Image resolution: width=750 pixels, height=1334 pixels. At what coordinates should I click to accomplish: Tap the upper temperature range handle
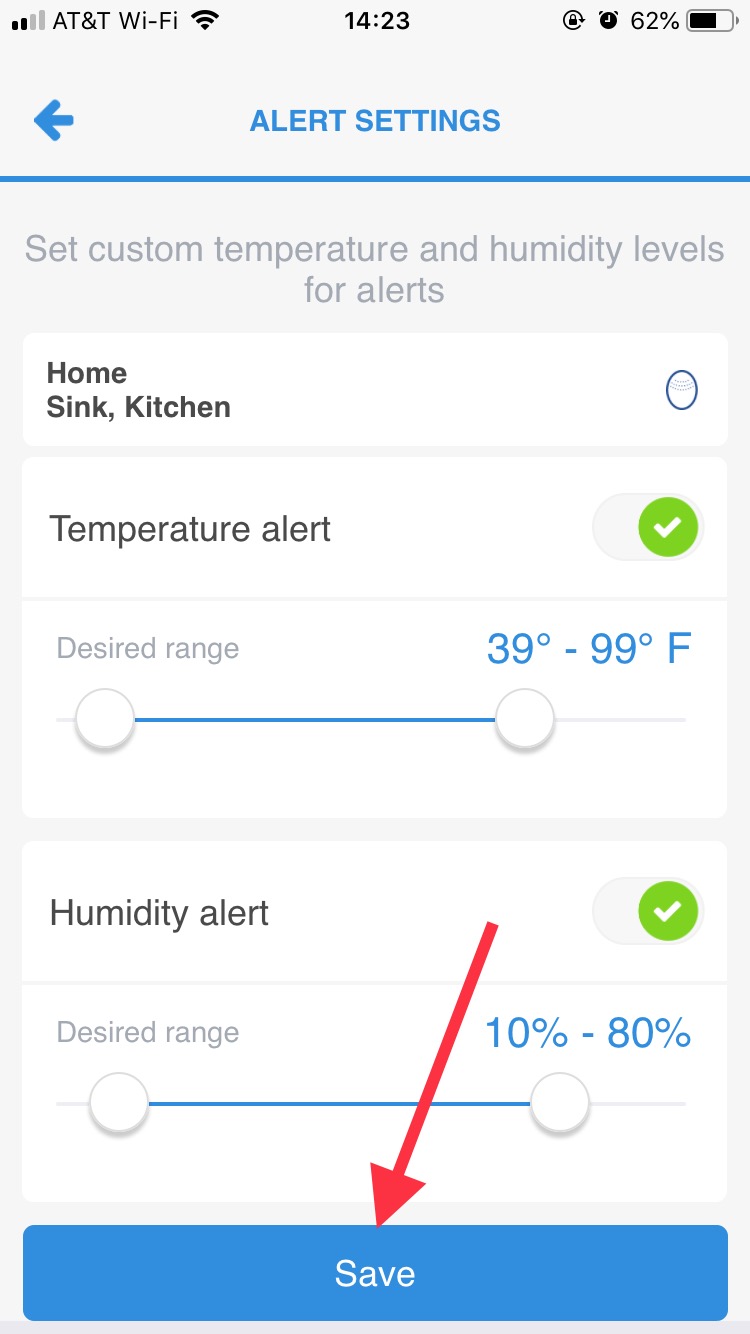coord(525,719)
